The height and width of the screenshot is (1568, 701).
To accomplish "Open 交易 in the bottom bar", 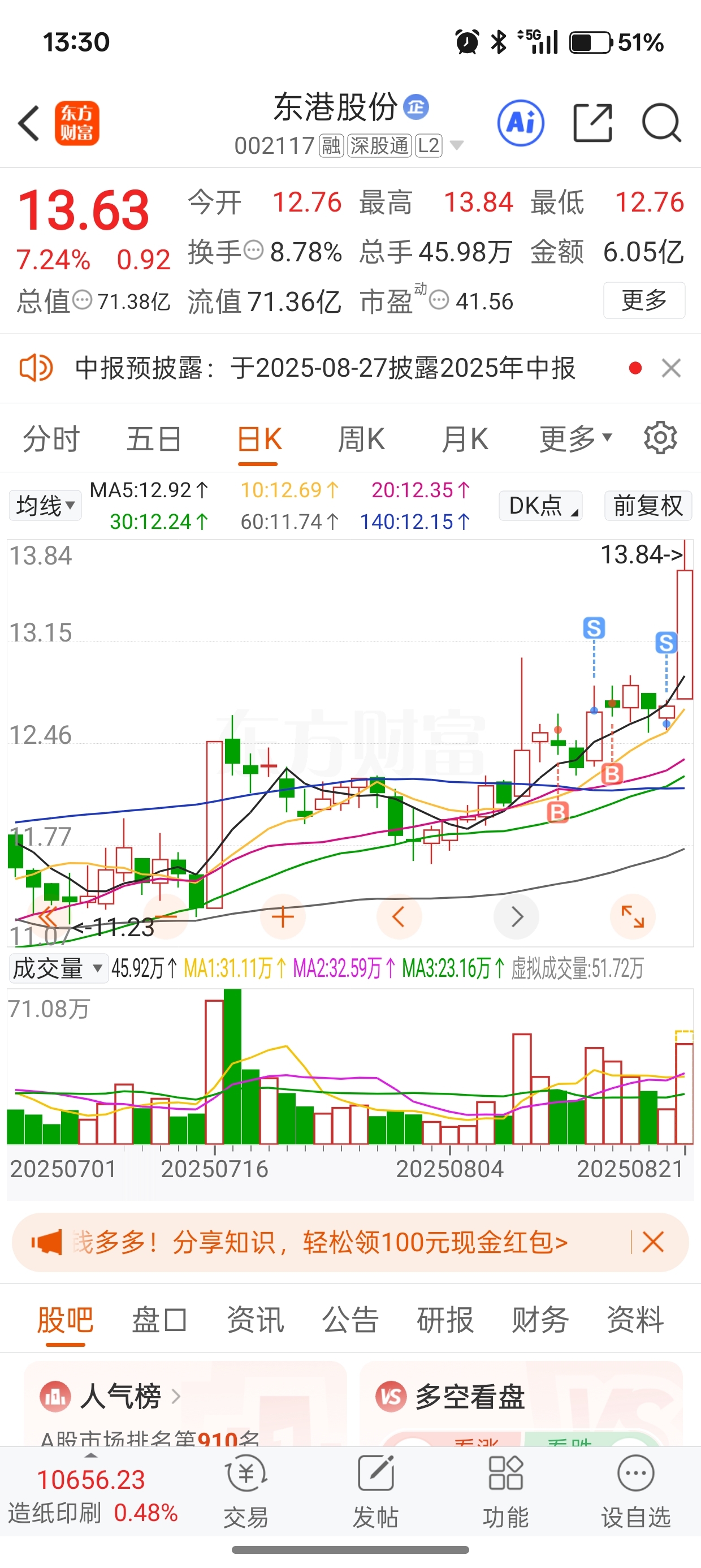I will click(246, 1492).
